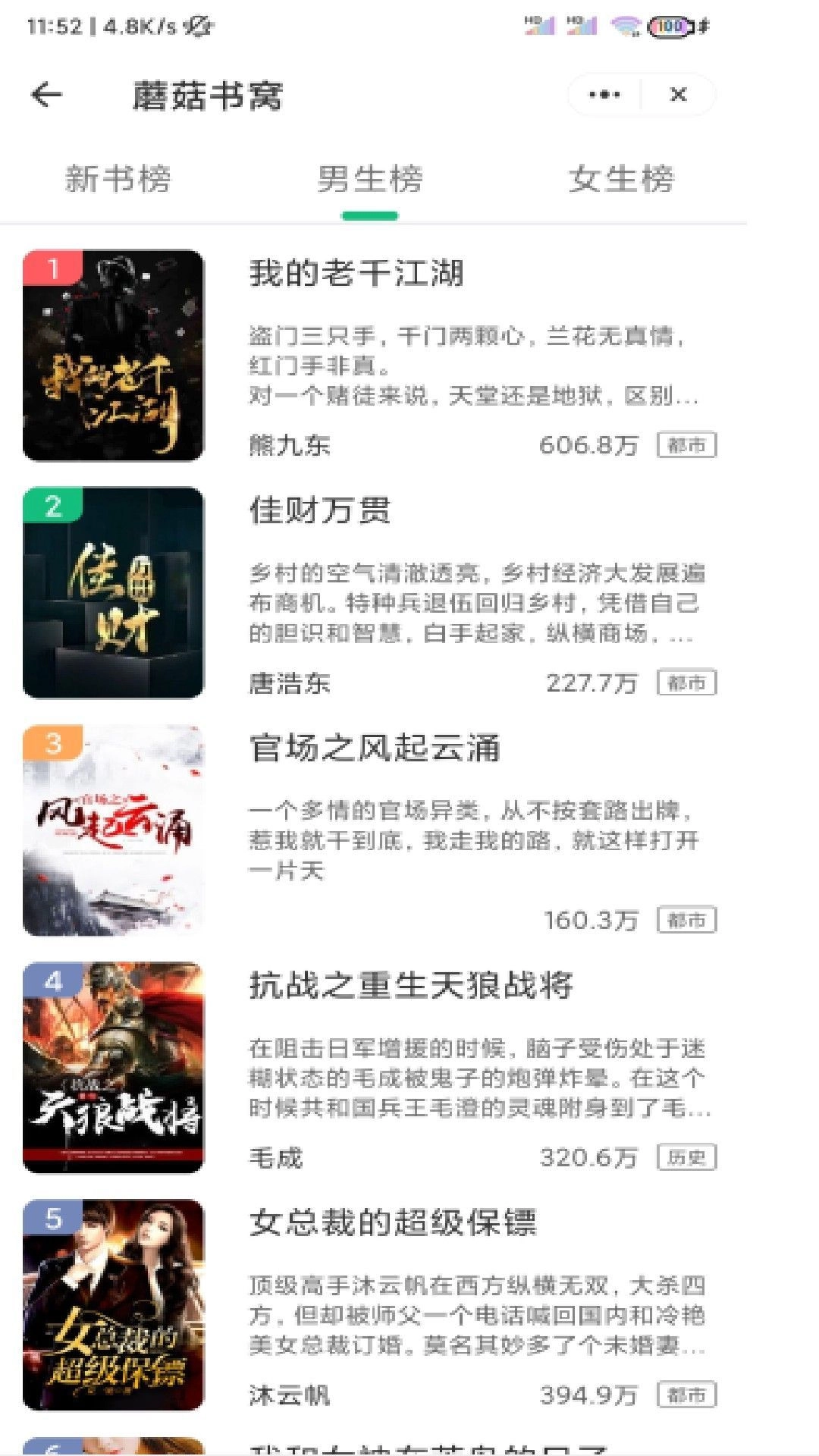Open the book 女总裁的超级保镖
The width and height of the screenshot is (819, 1456).
pyautogui.click(x=394, y=1225)
